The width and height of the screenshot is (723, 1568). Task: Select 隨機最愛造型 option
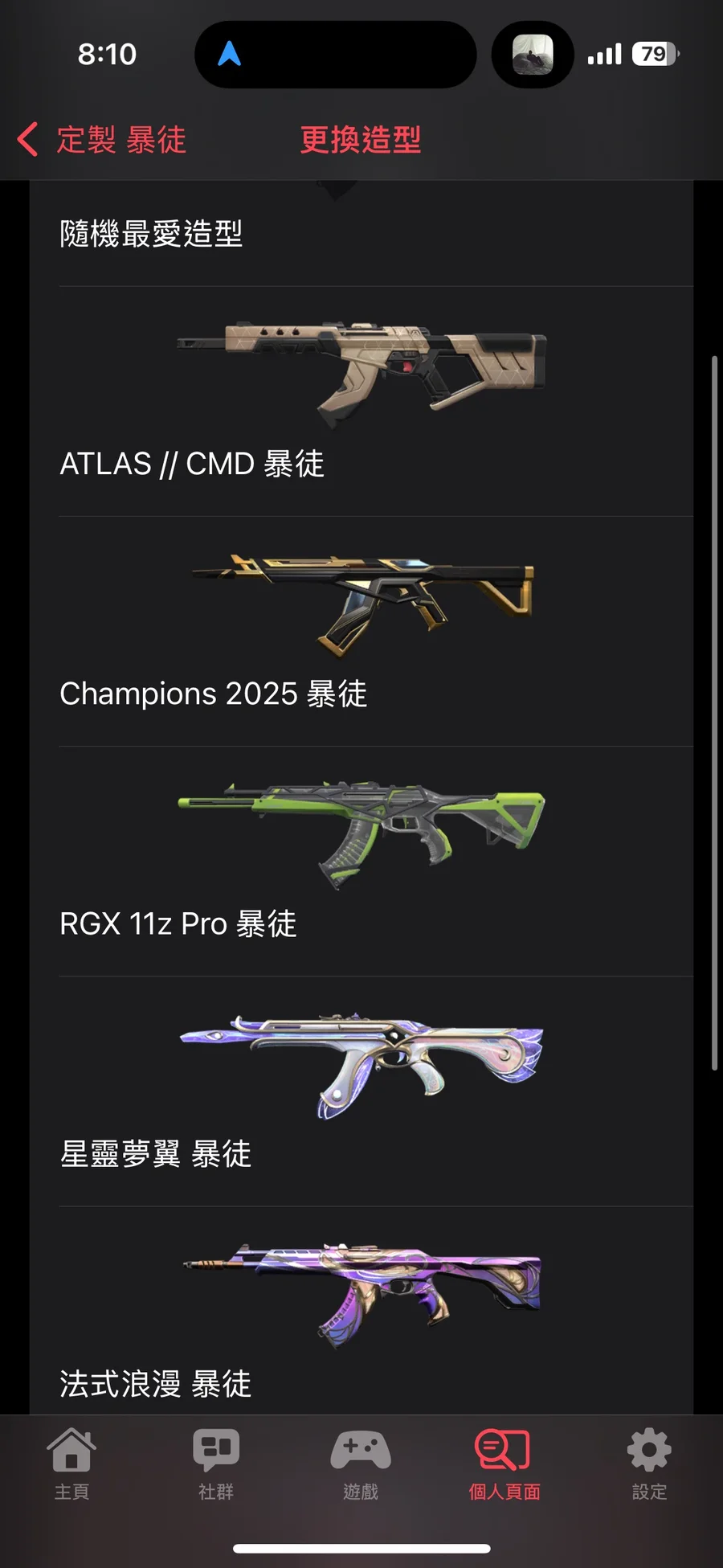click(151, 234)
